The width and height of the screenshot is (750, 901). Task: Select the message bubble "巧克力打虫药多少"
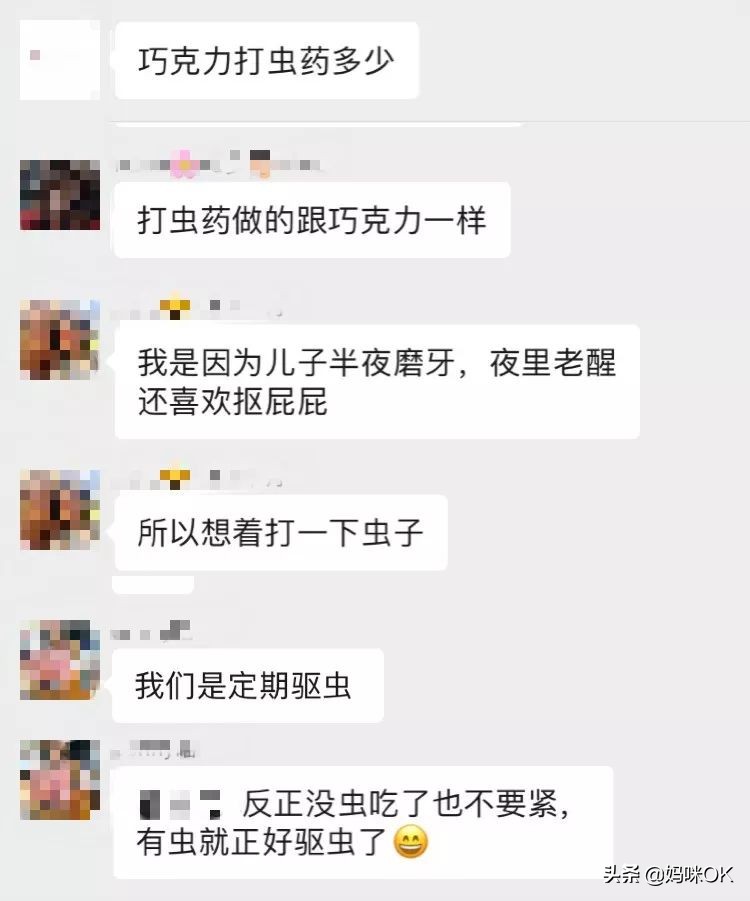266,60
